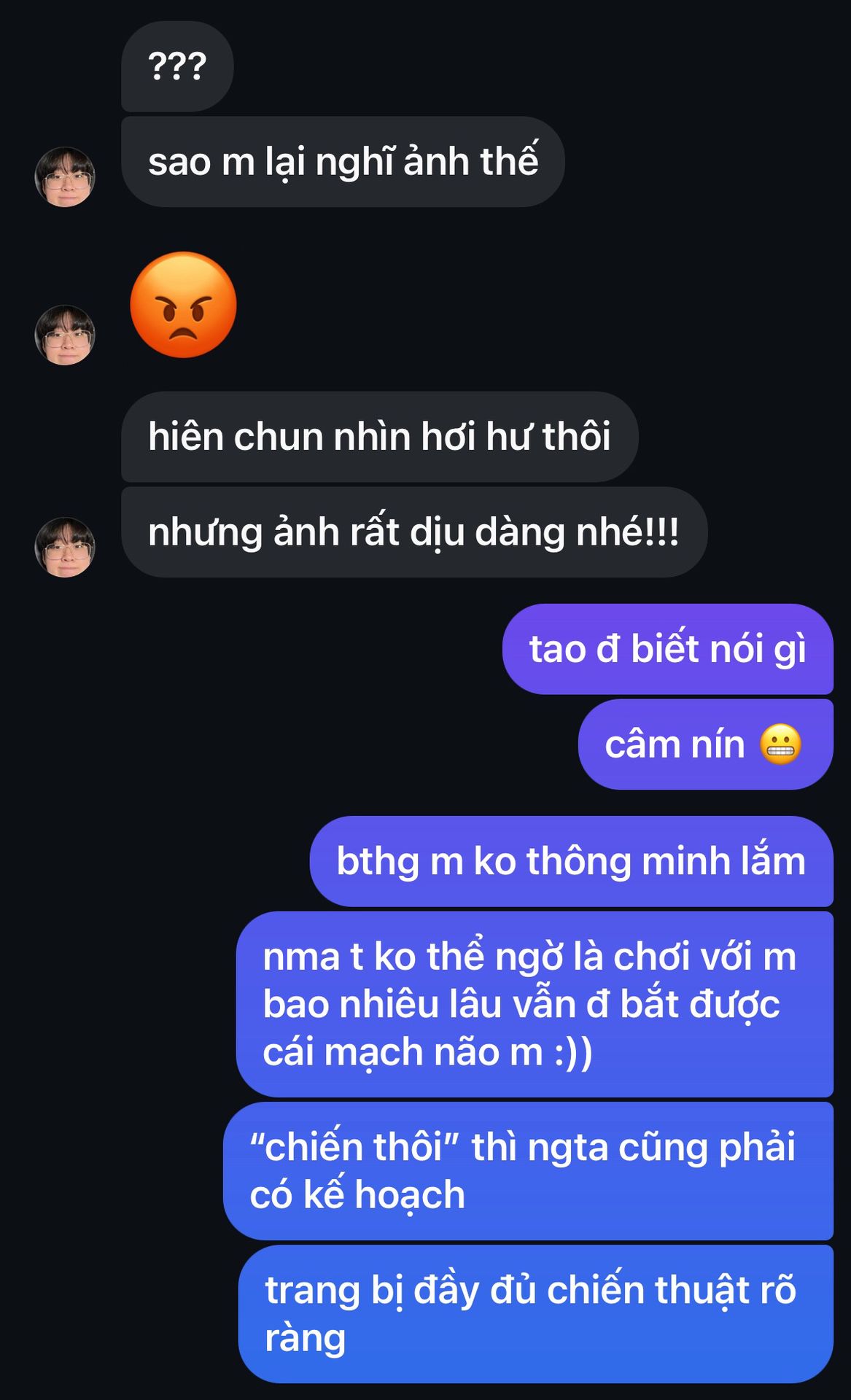Tap the profile picture next to angry emoji
The height and width of the screenshot is (1400, 851).
(65, 335)
